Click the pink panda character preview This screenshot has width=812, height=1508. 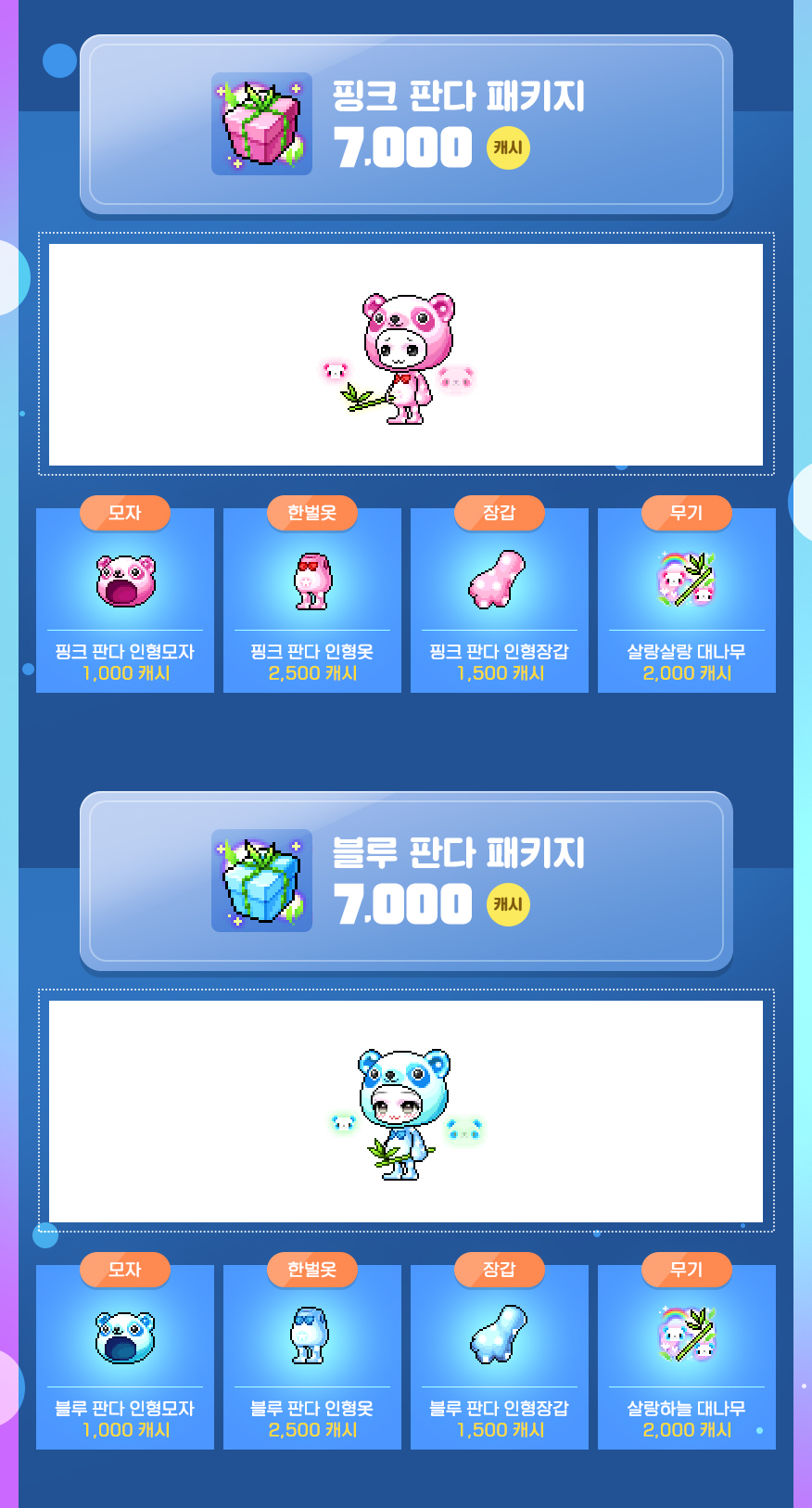click(x=408, y=357)
